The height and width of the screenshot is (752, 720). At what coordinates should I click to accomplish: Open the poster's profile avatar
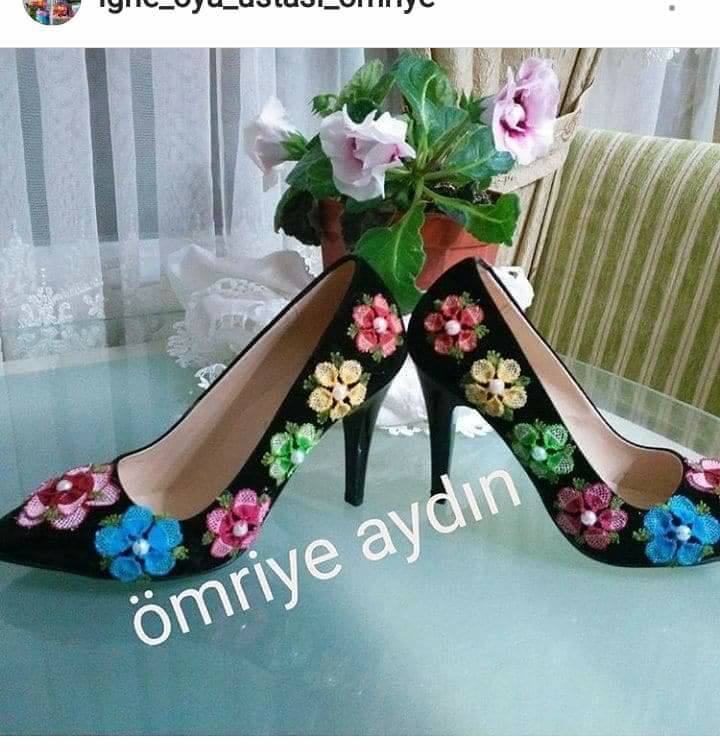[52, 7]
